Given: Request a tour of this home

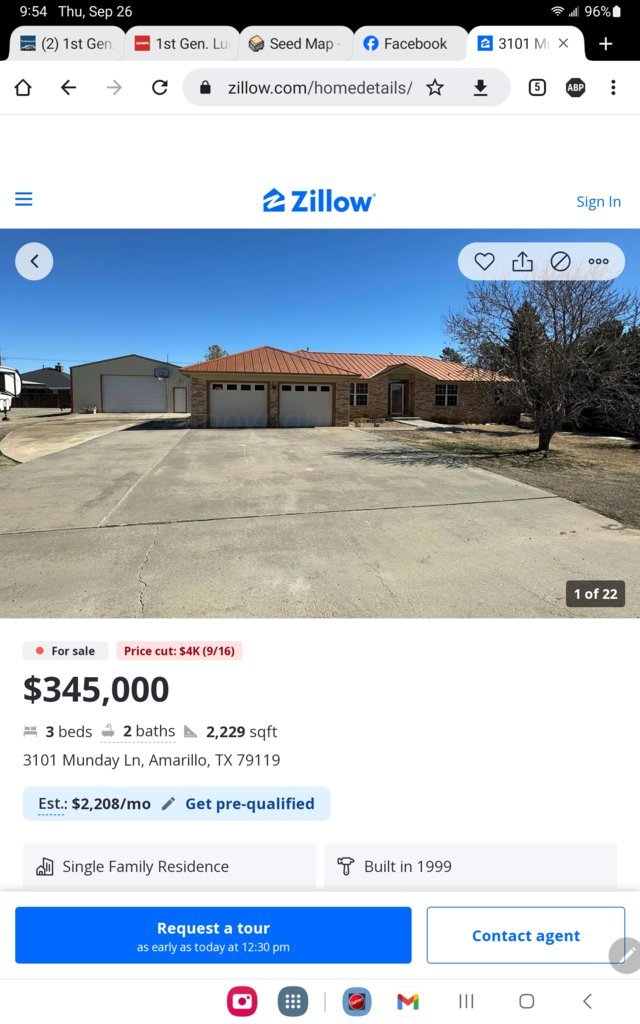Looking at the screenshot, I should 213,935.
